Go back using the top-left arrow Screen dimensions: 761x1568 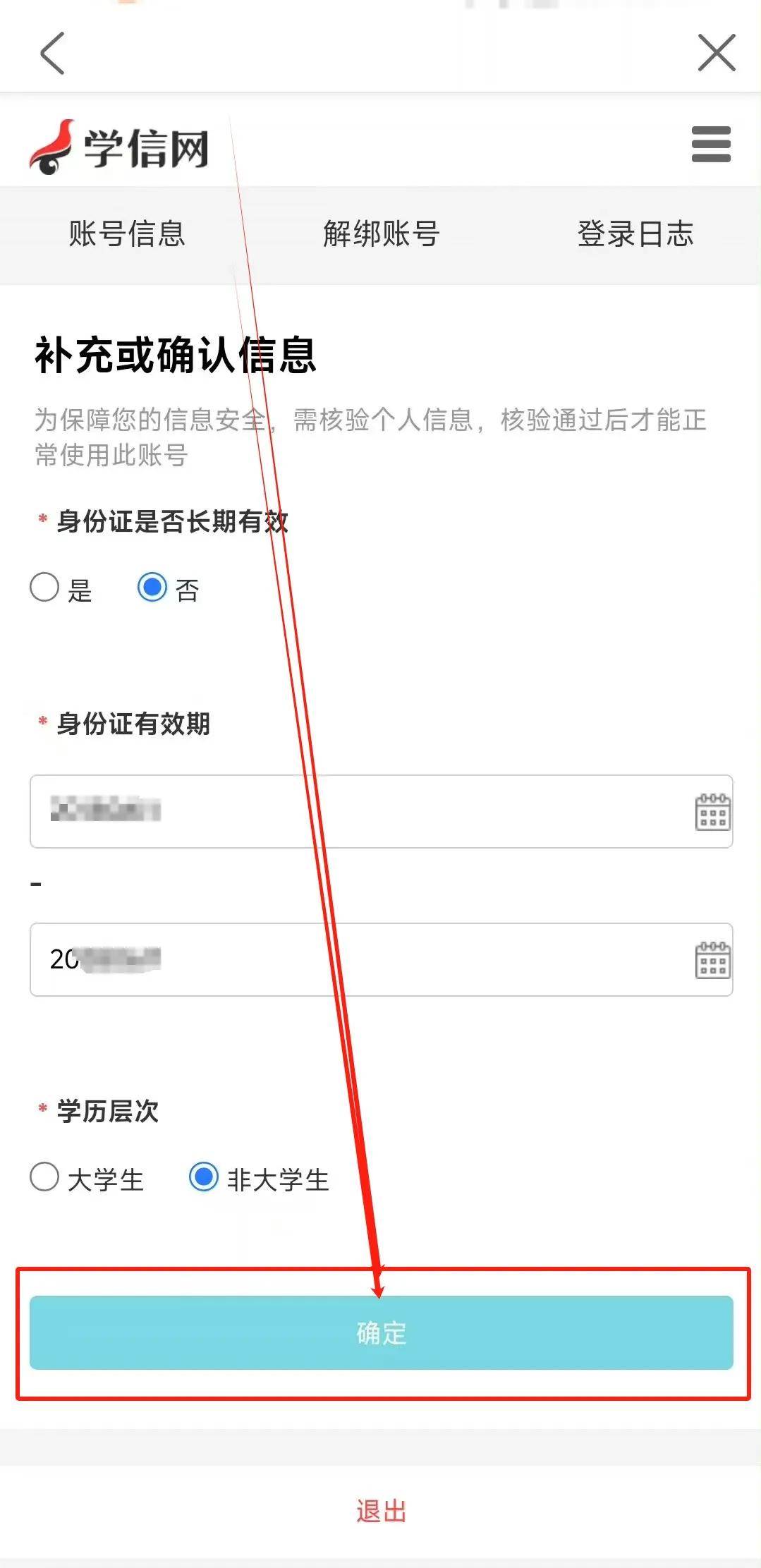click(52, 53)
